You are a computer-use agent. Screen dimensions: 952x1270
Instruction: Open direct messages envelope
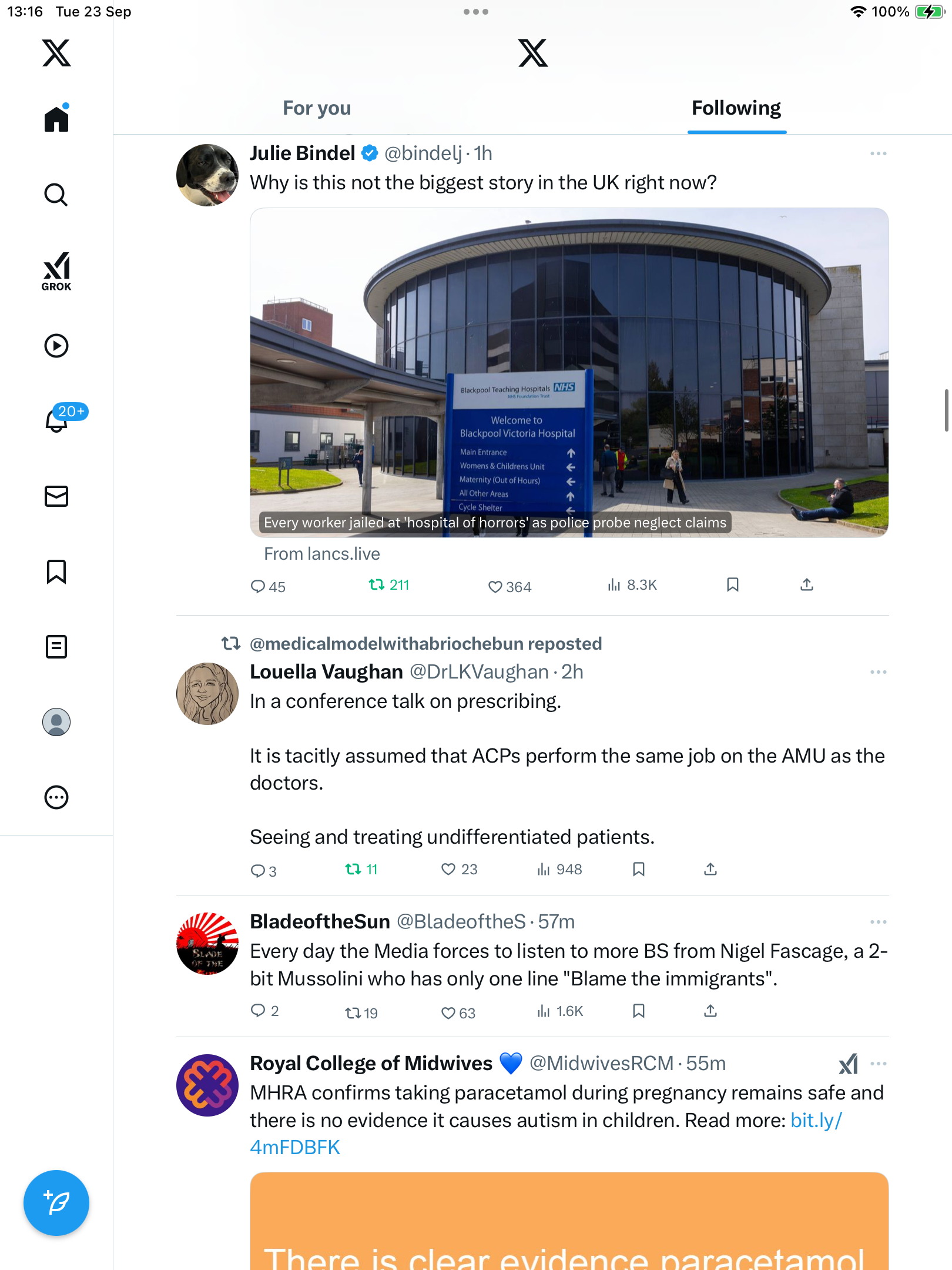tap(56, 496)
